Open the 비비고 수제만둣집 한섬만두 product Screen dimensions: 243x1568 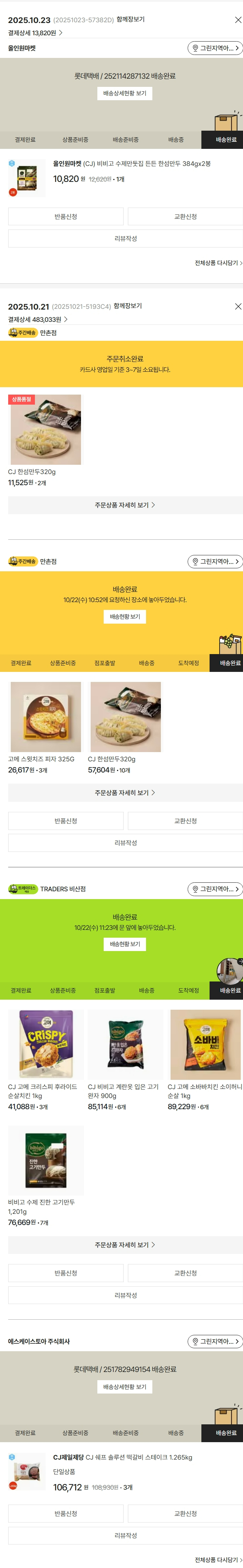click(x=131, y=164)
